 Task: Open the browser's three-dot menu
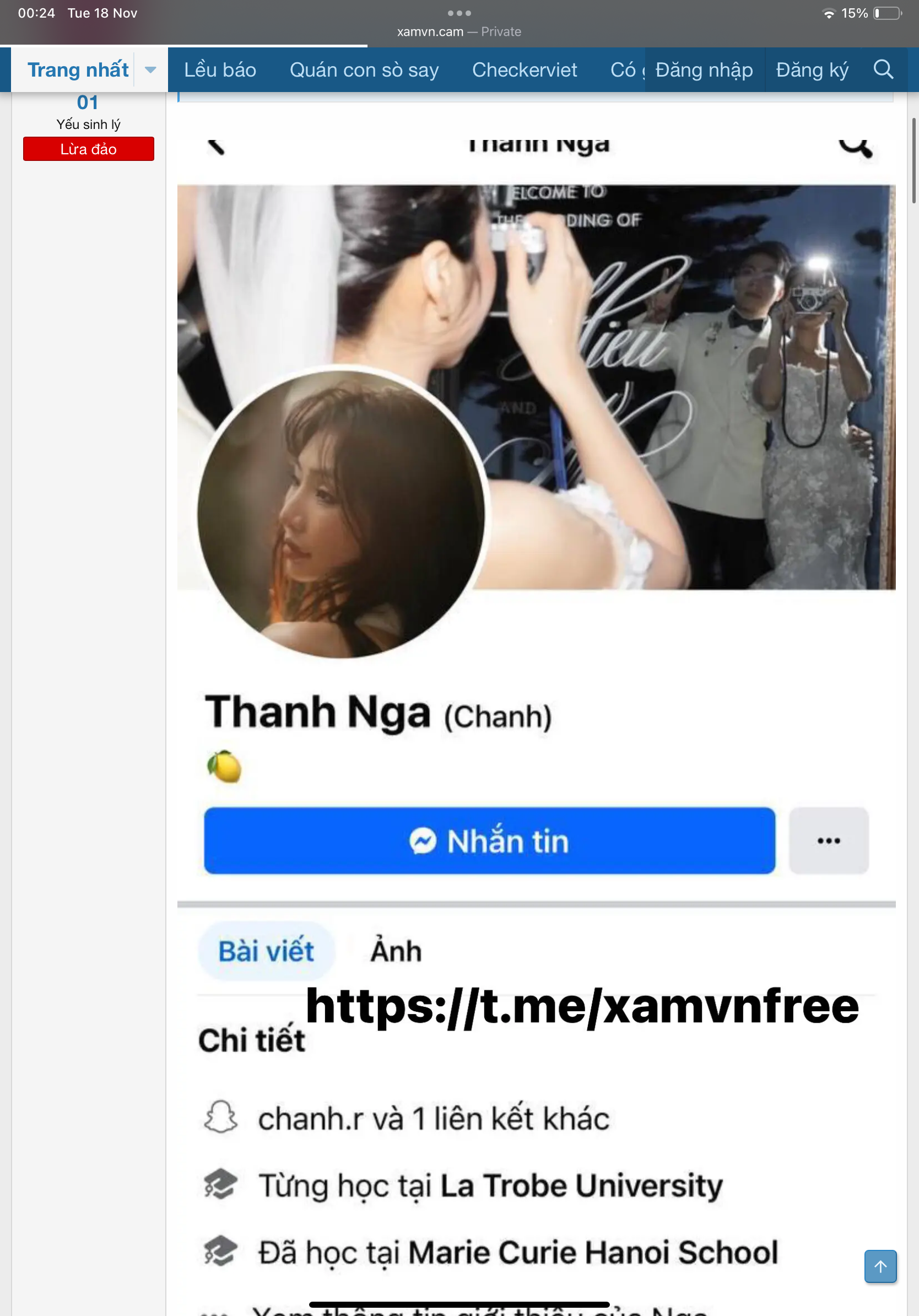coord(459,13)
